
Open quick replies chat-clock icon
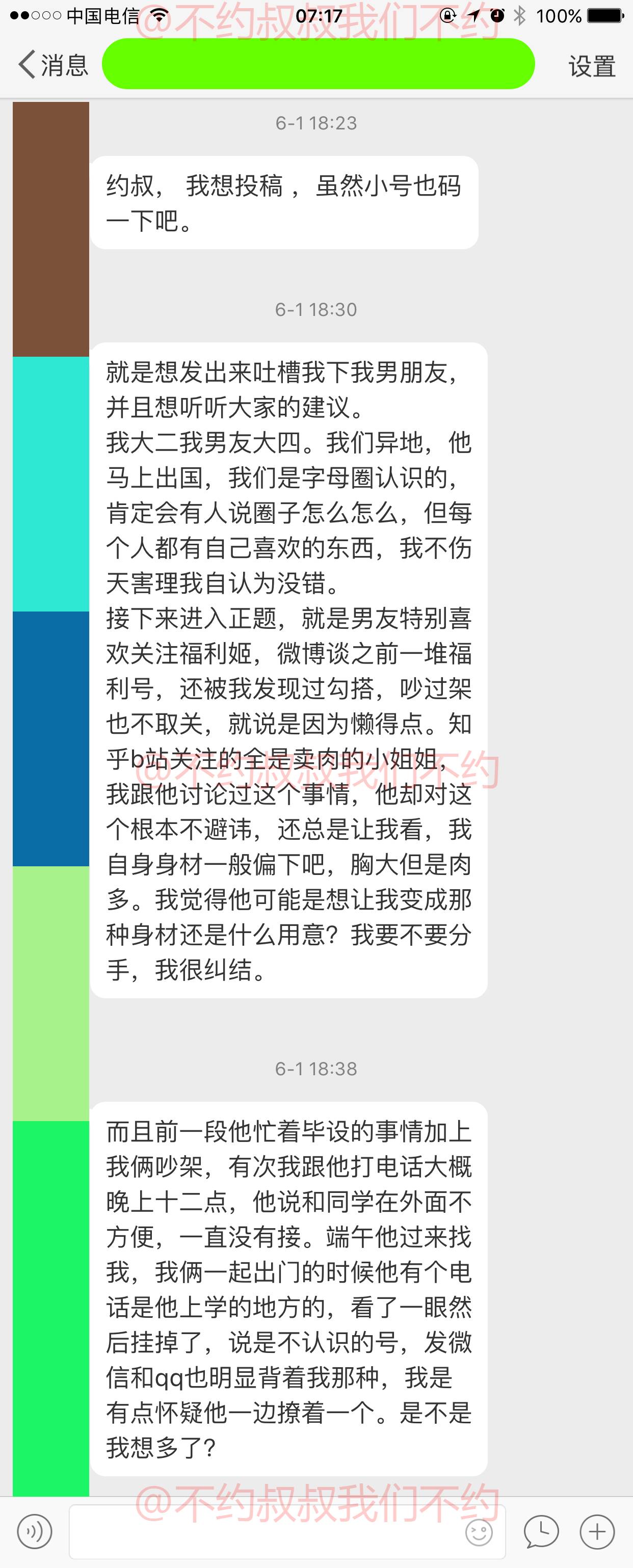coord(541,1531)
